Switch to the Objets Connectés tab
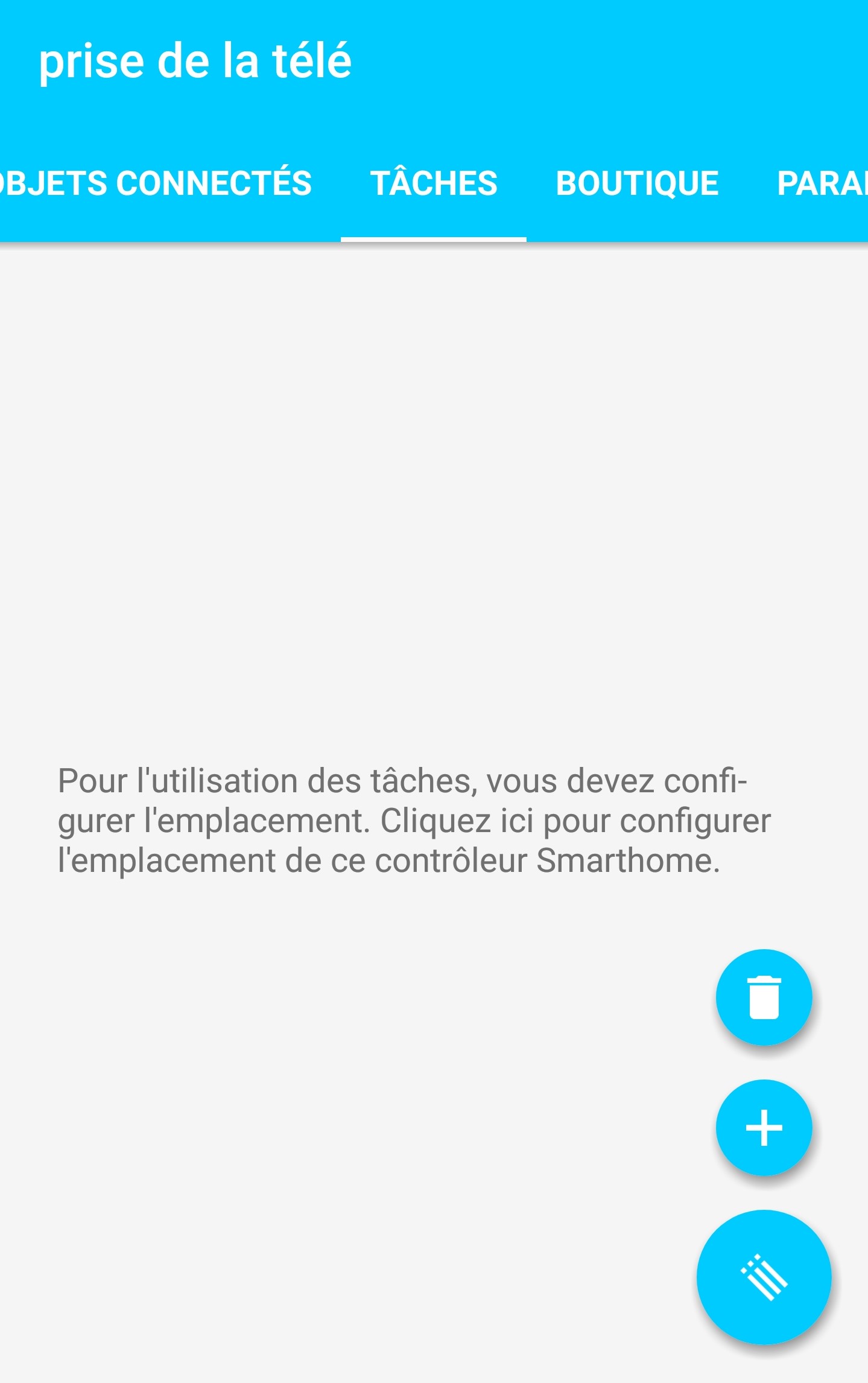 (155, 183)
